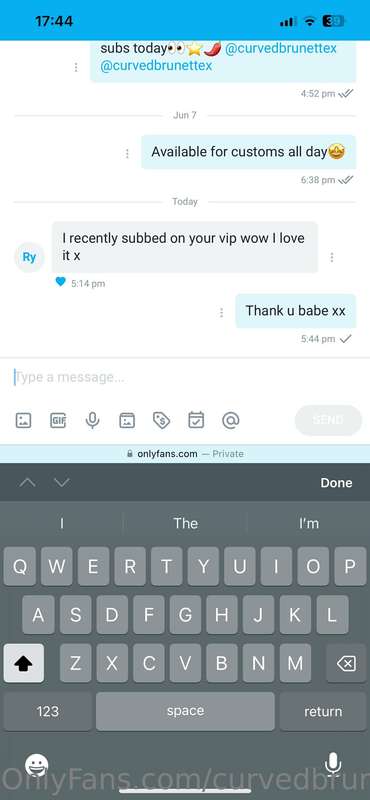Image resolution: width=370 pixels, height=800 pixels.
Task: Tap Done above the keyboard
Action: pyautogui.click(x=336, y=483)
